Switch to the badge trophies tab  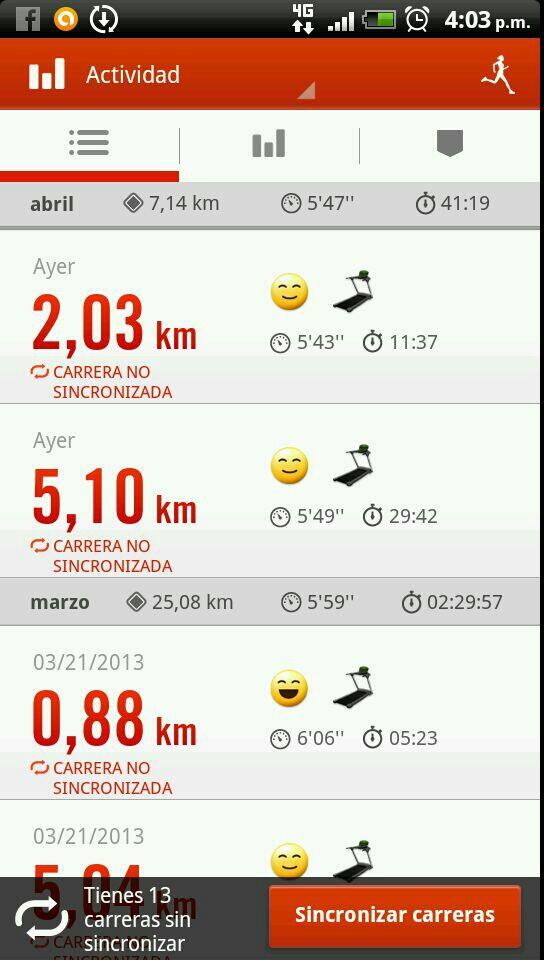pyautogui.click(x=450, y=144)
